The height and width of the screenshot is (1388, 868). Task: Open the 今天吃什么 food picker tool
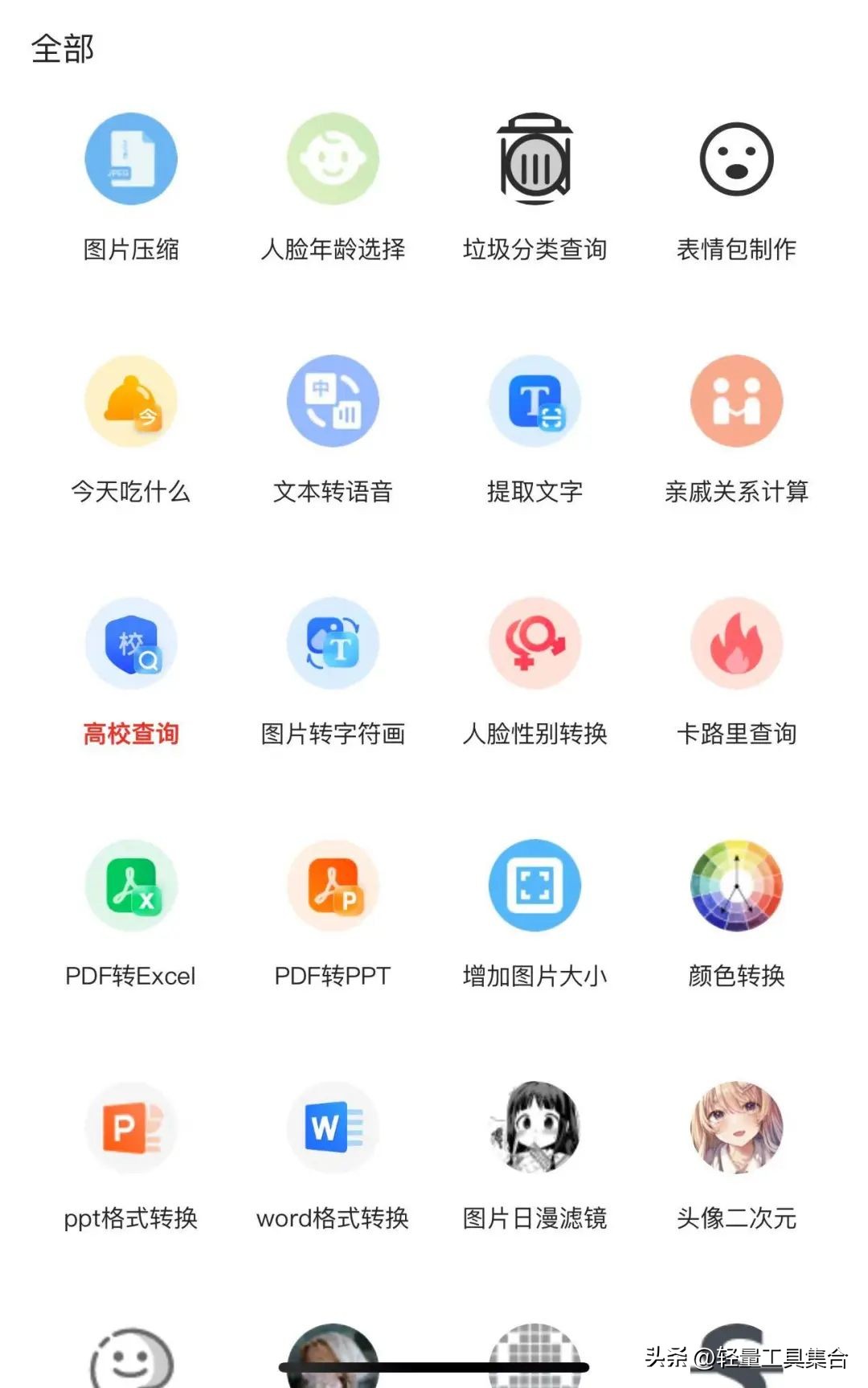131,402
